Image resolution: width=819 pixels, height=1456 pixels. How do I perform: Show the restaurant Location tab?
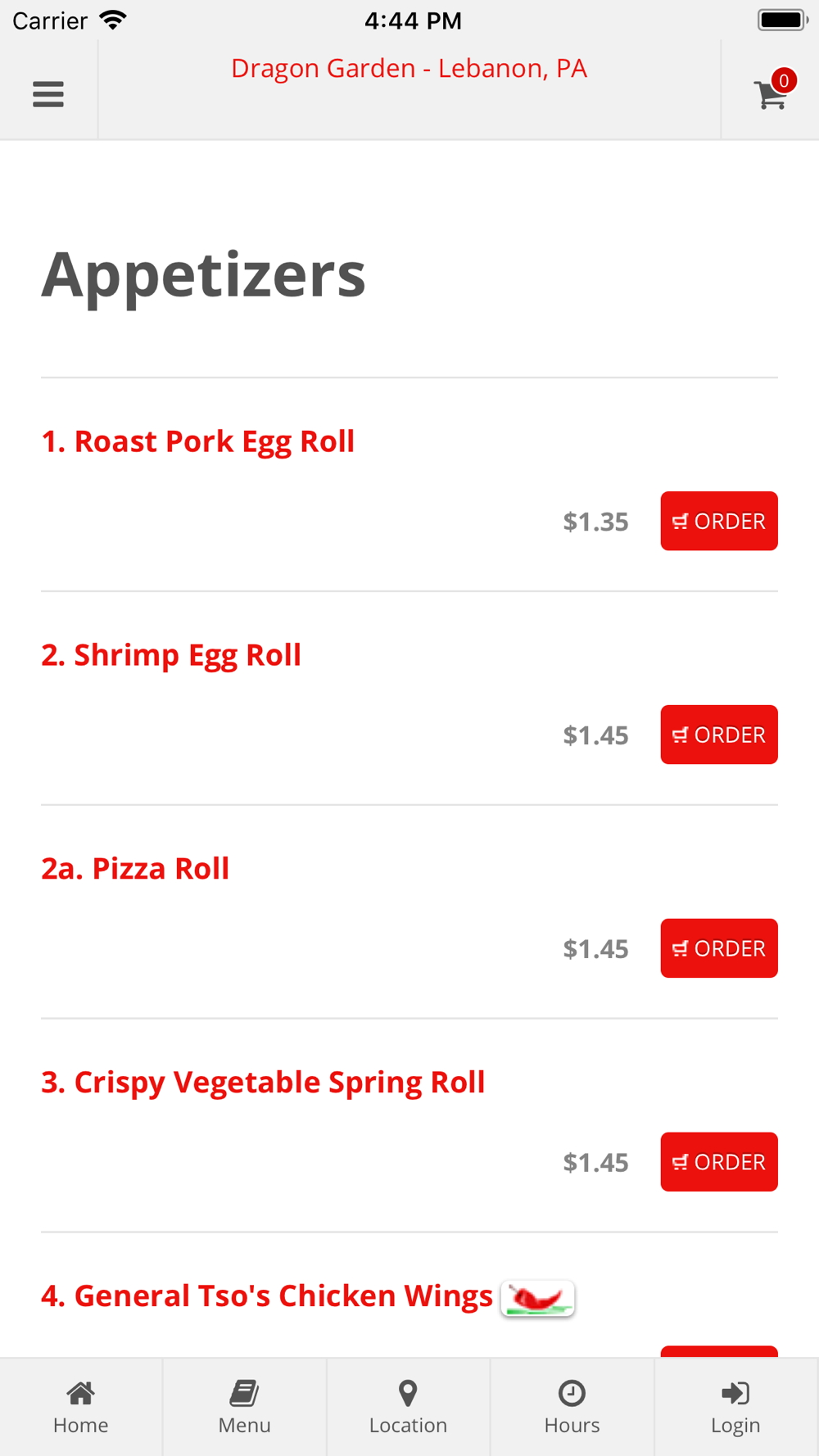[x=408, y=1407]
